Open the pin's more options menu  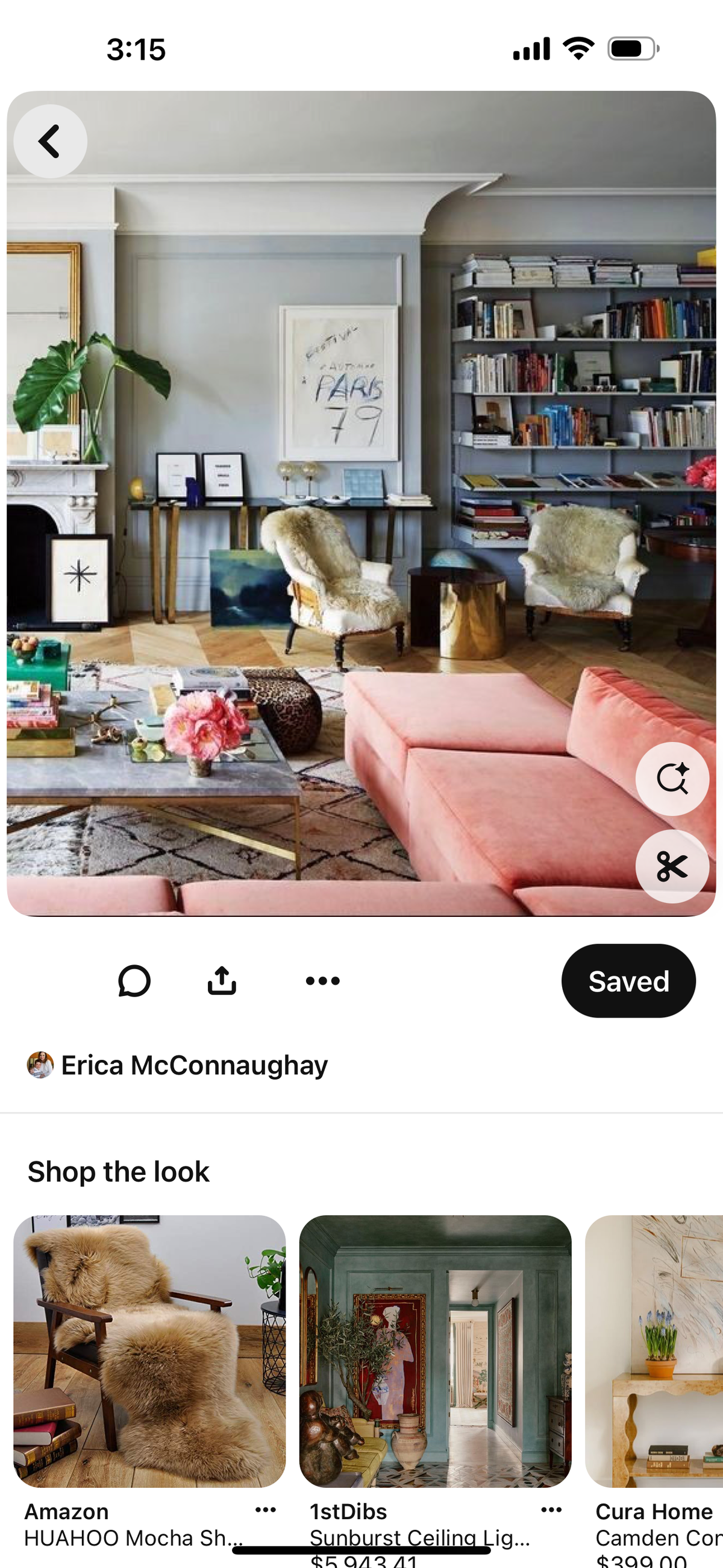click(x=322, y=981)
